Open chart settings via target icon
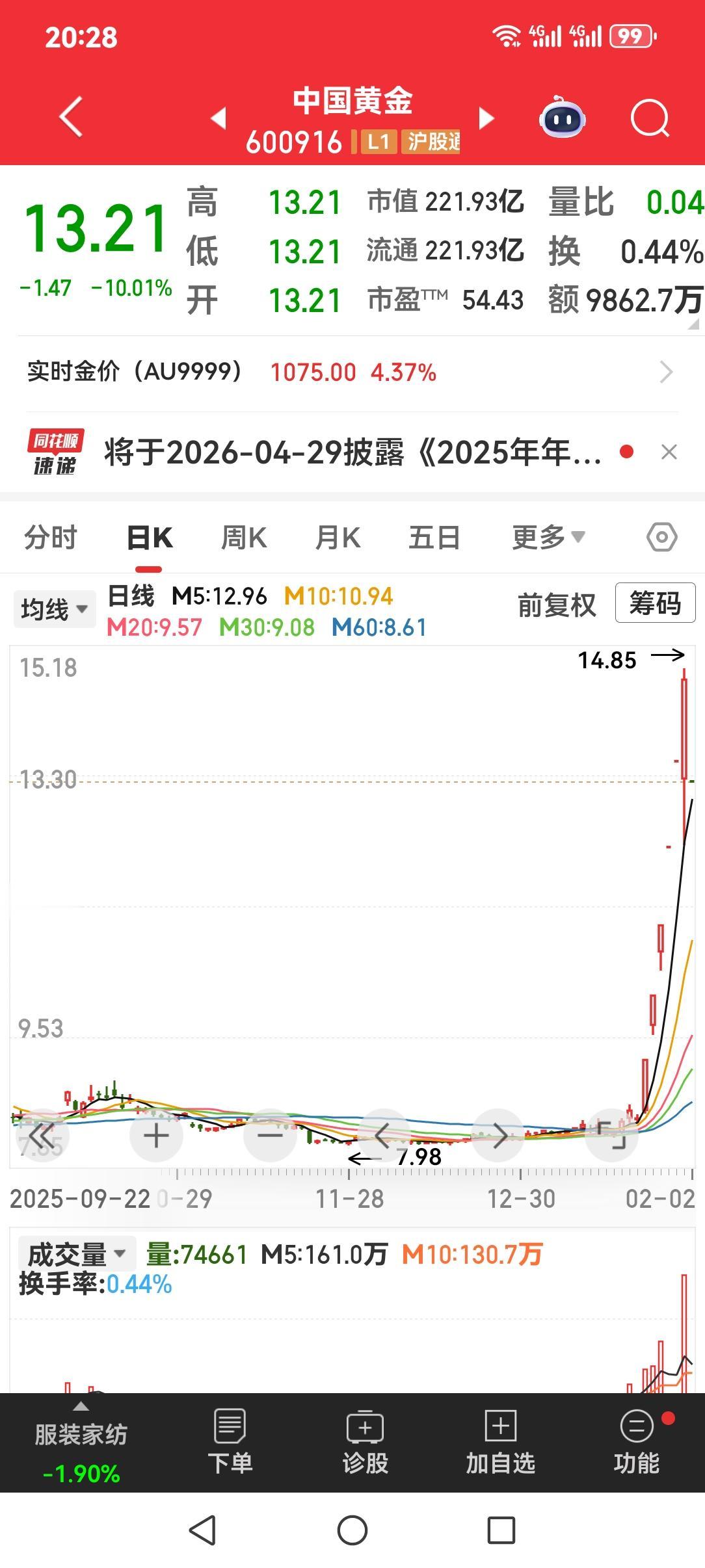 (x=661, y=537)
